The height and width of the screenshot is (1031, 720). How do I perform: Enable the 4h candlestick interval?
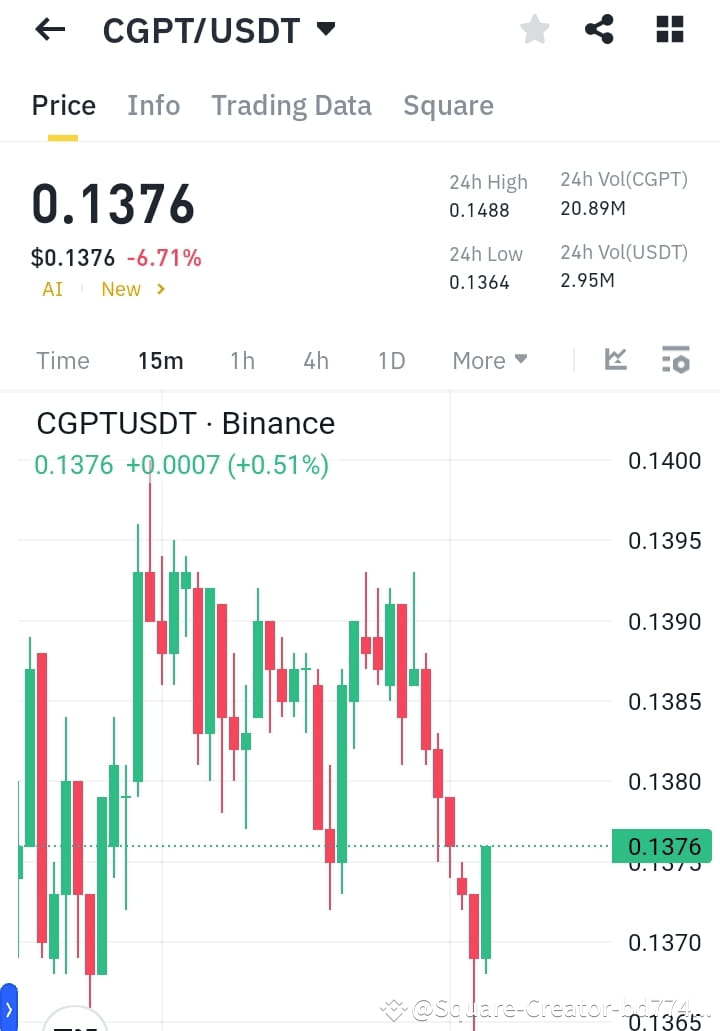[x=316, y=360]
